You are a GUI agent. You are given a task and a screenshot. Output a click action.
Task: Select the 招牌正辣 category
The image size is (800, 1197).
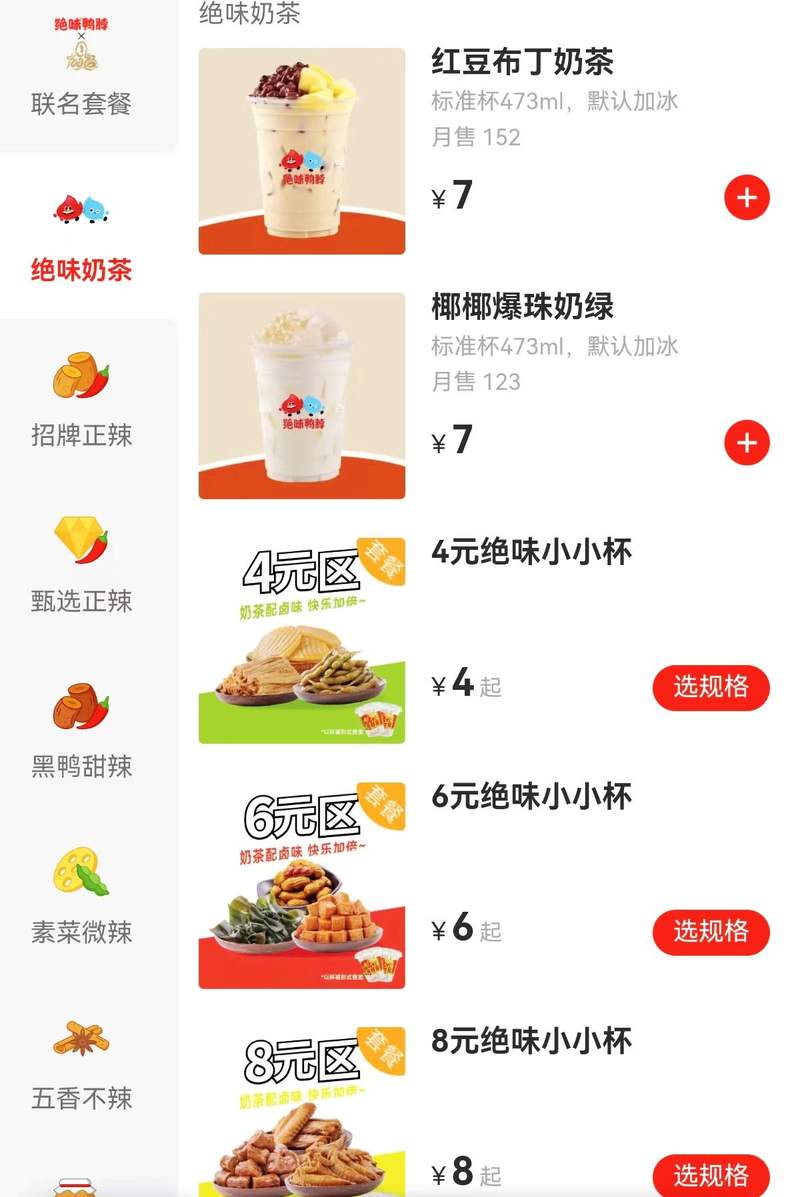[x=82, y=403]
